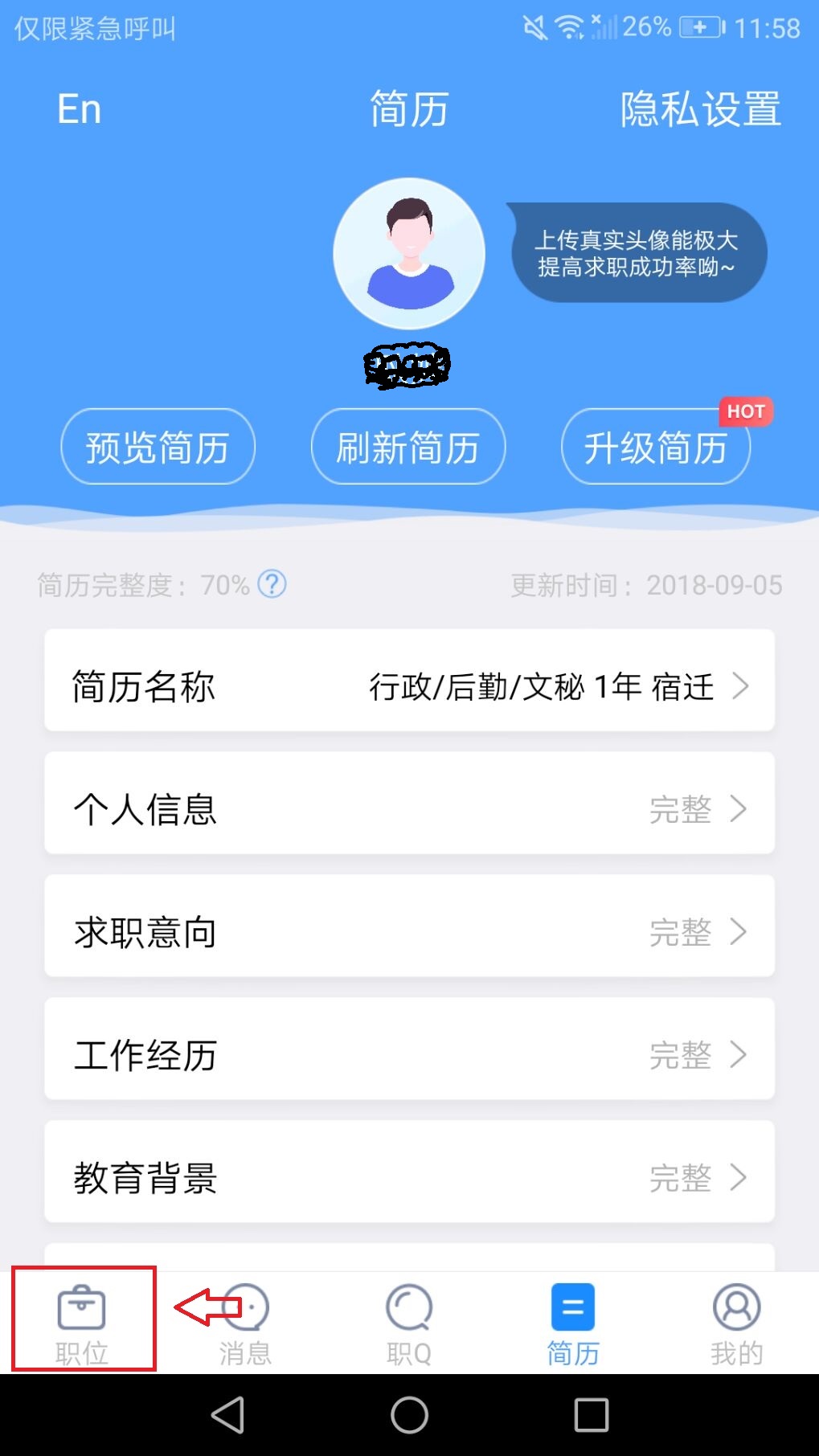Expand the 个人信息 personal info section
Viewport: 819px width, 1456px height.
click(x=409, y=808)
